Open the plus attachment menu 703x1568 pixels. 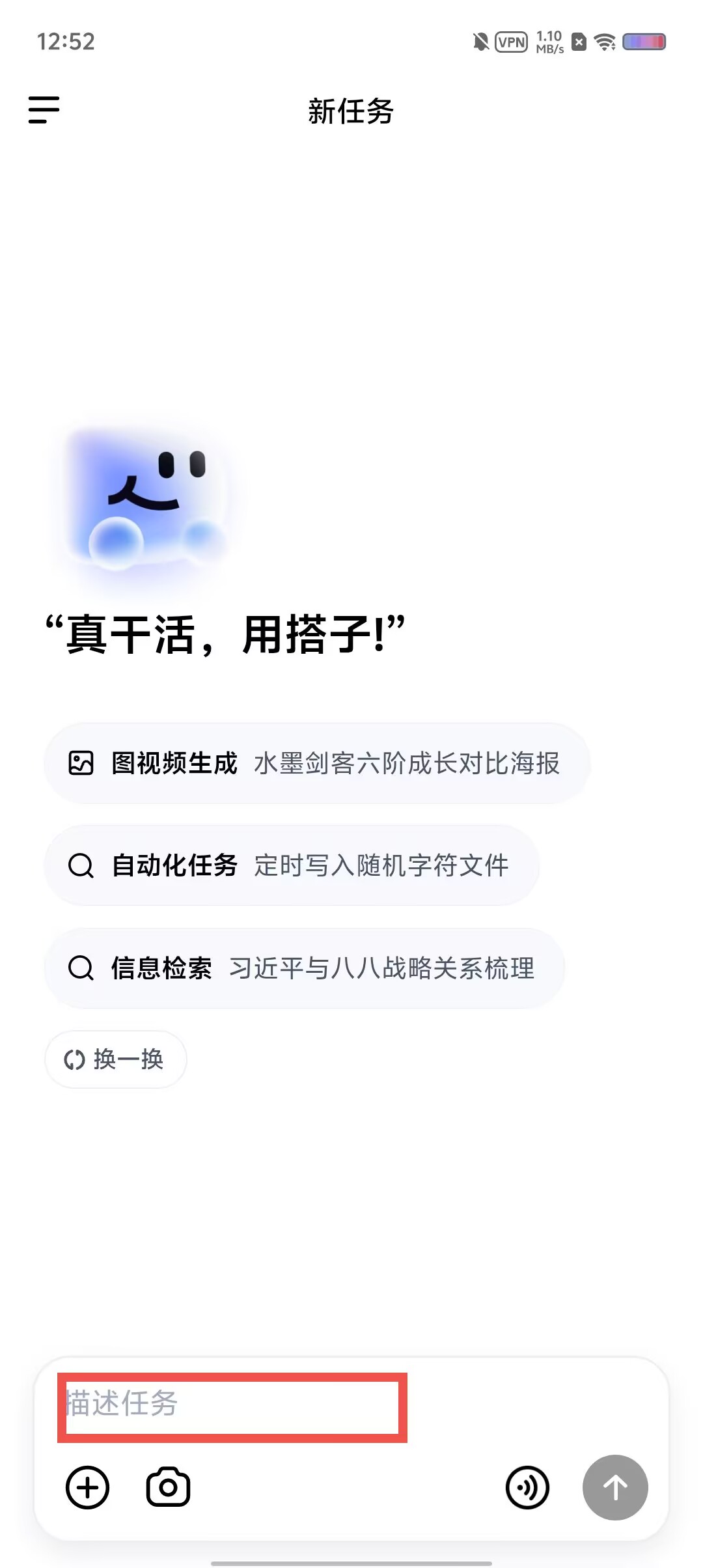tap(87, 1487)
